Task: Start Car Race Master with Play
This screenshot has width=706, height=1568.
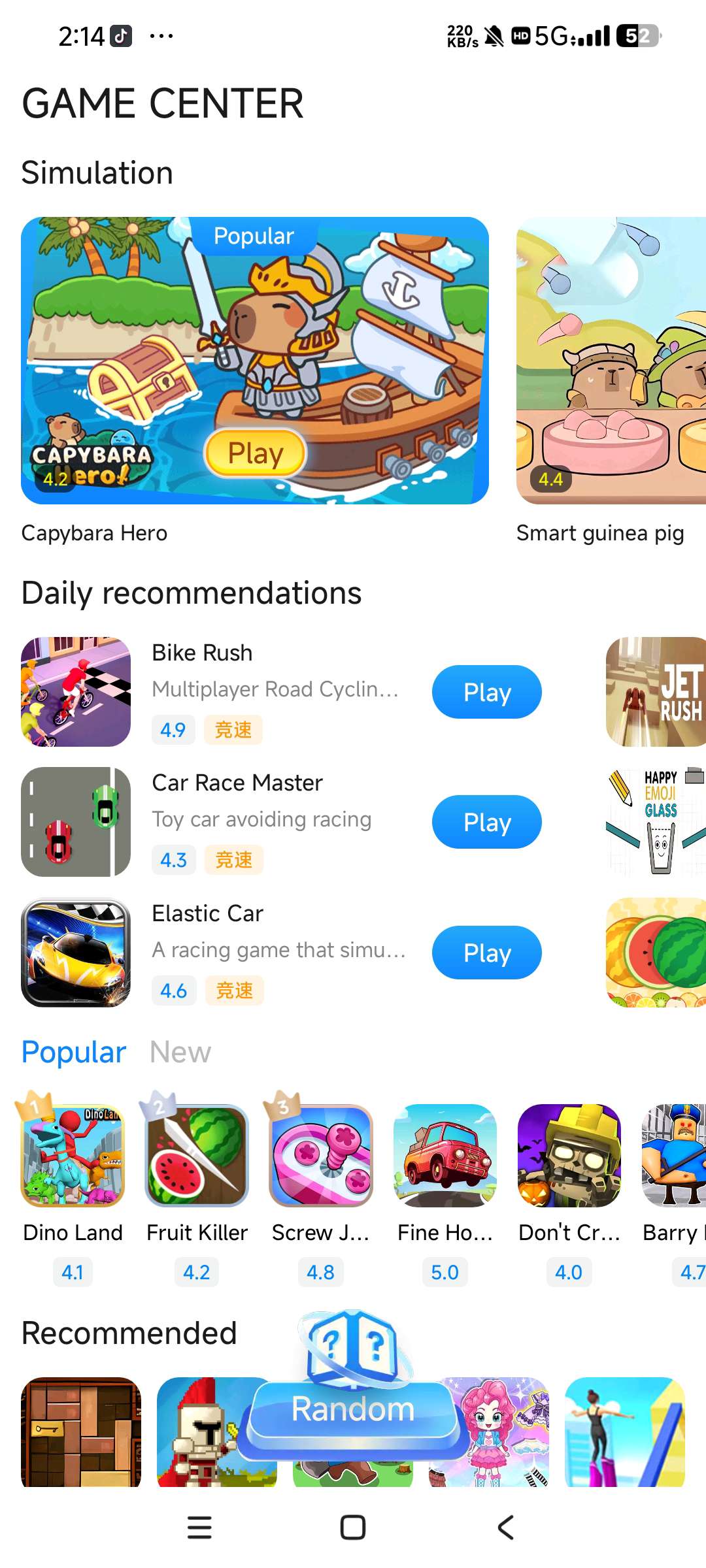Action: (x=486, y=822)
